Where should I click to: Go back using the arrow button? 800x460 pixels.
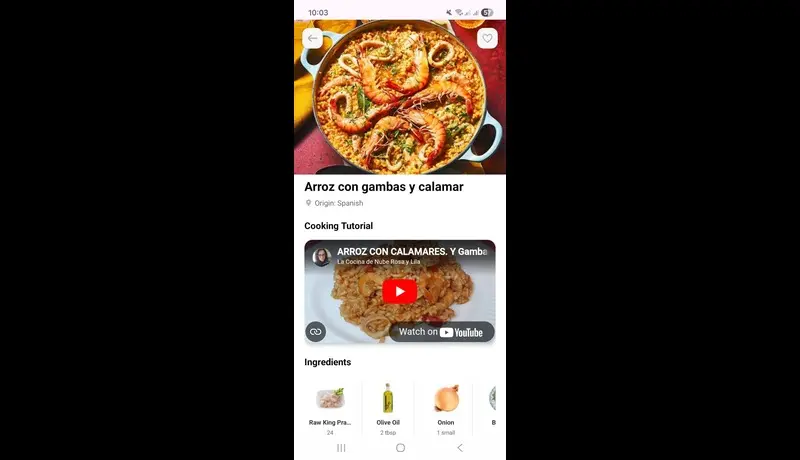313,39
